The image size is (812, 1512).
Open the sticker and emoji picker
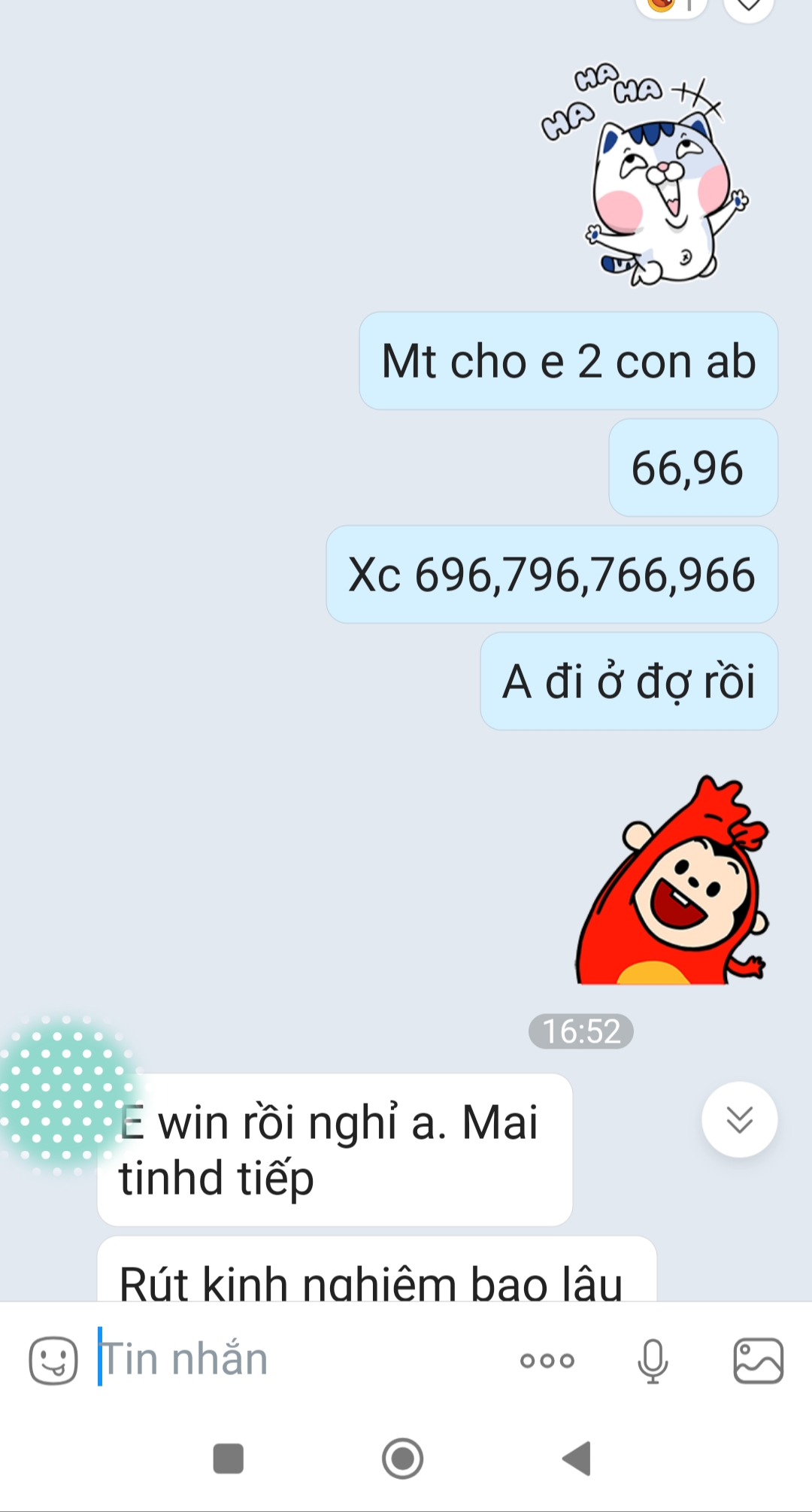[53, 1360]
